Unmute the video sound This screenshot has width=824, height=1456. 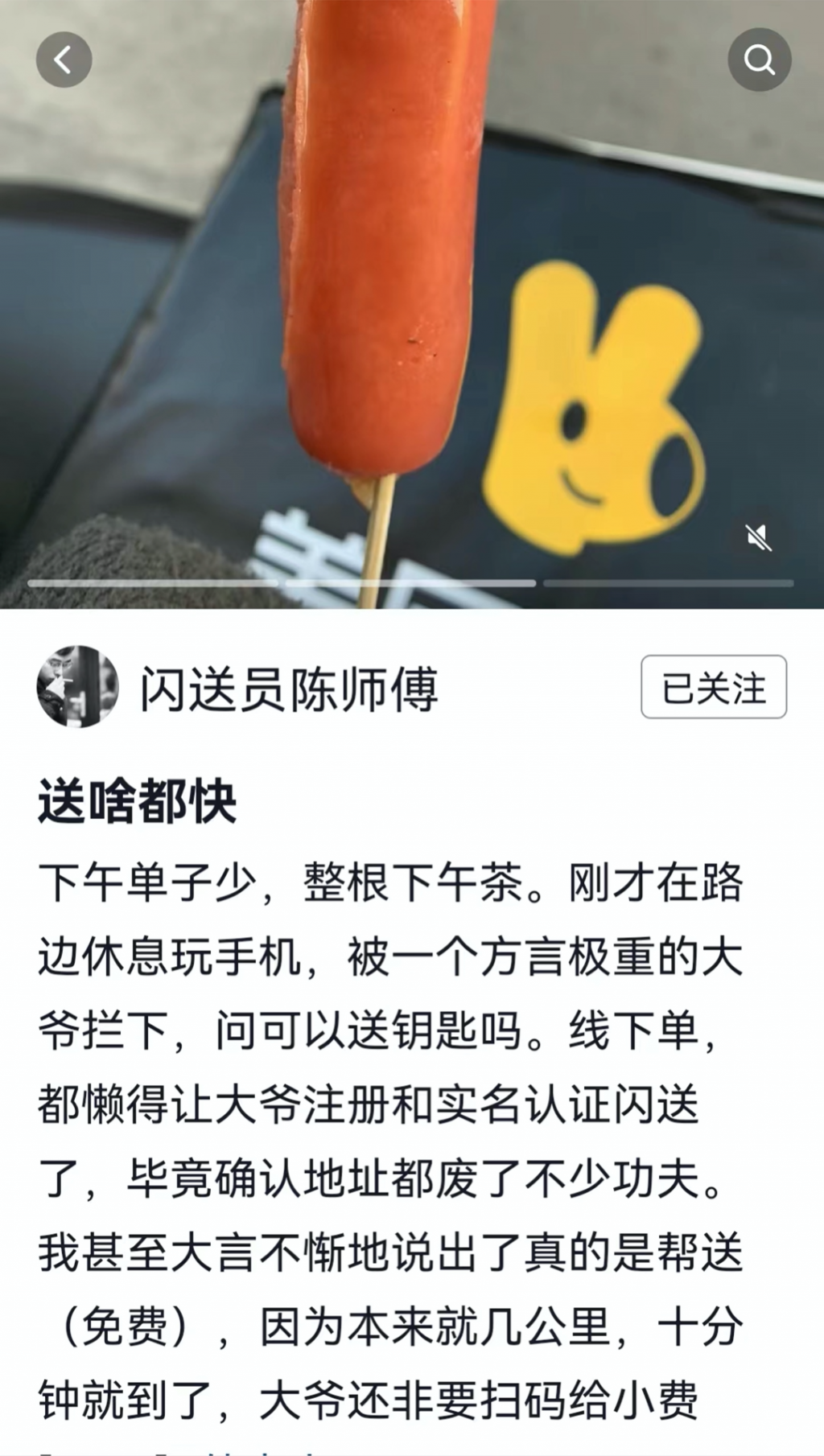[x=758, y=537]
